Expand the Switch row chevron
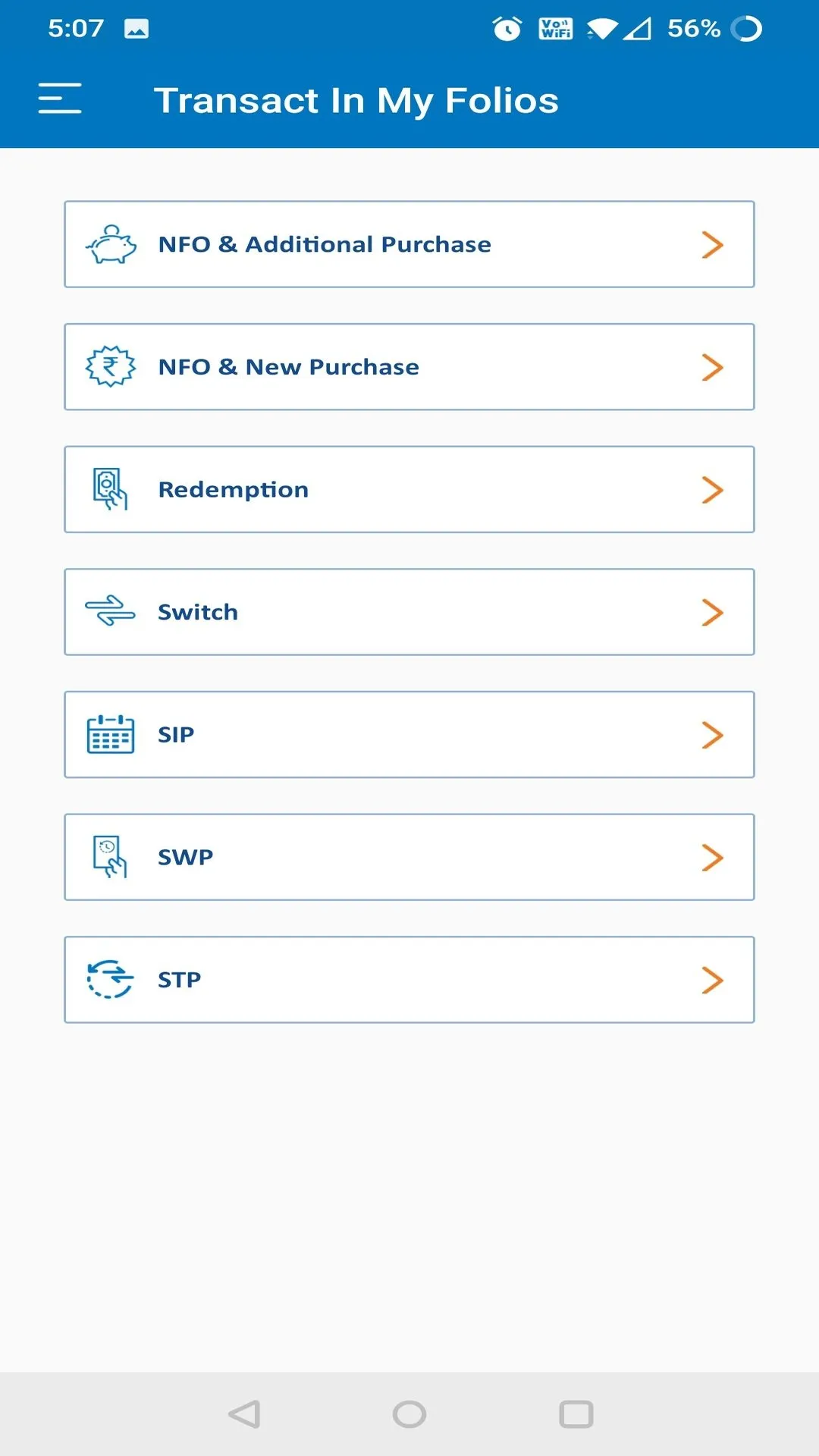The width and height of the screenshot is (819, 1456). coord(713,612)
